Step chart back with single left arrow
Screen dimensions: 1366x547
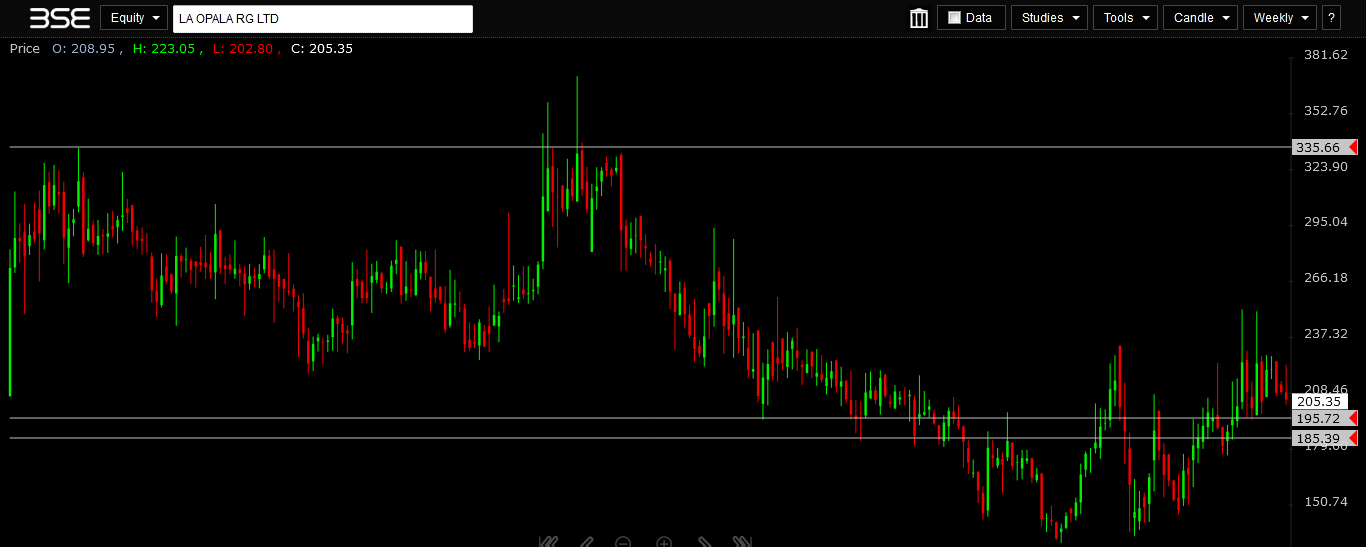click(586, 542)
